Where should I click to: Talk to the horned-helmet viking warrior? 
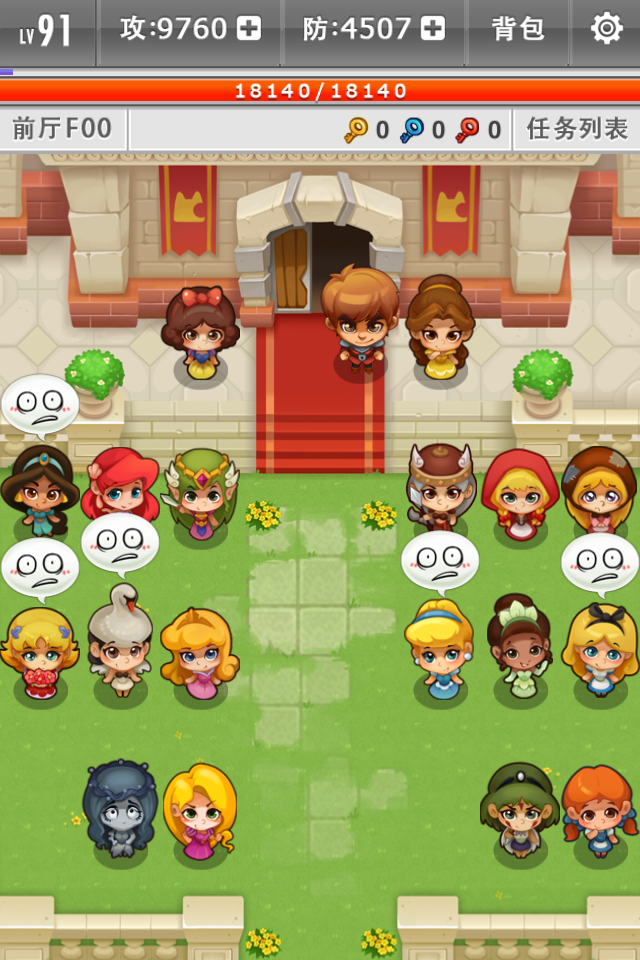pos(440,490)
